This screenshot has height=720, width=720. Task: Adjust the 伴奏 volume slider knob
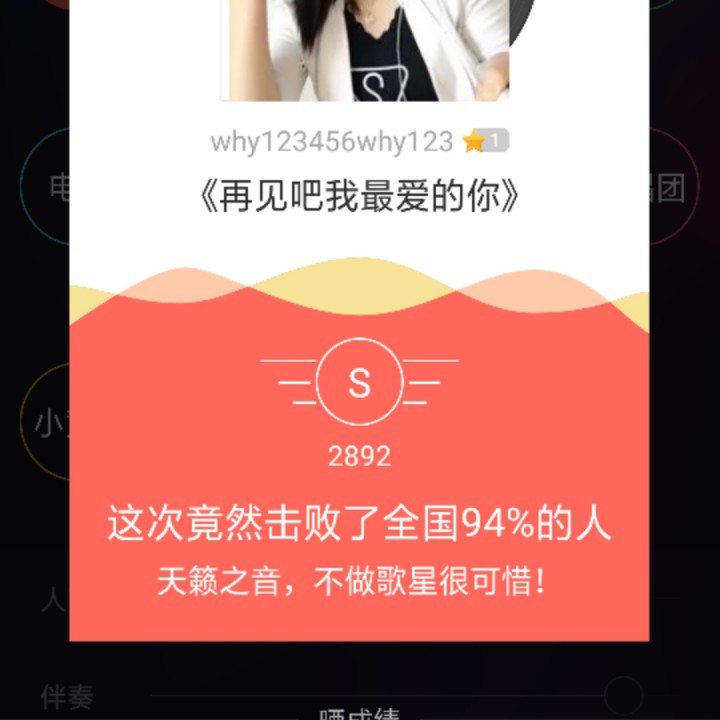623,695
